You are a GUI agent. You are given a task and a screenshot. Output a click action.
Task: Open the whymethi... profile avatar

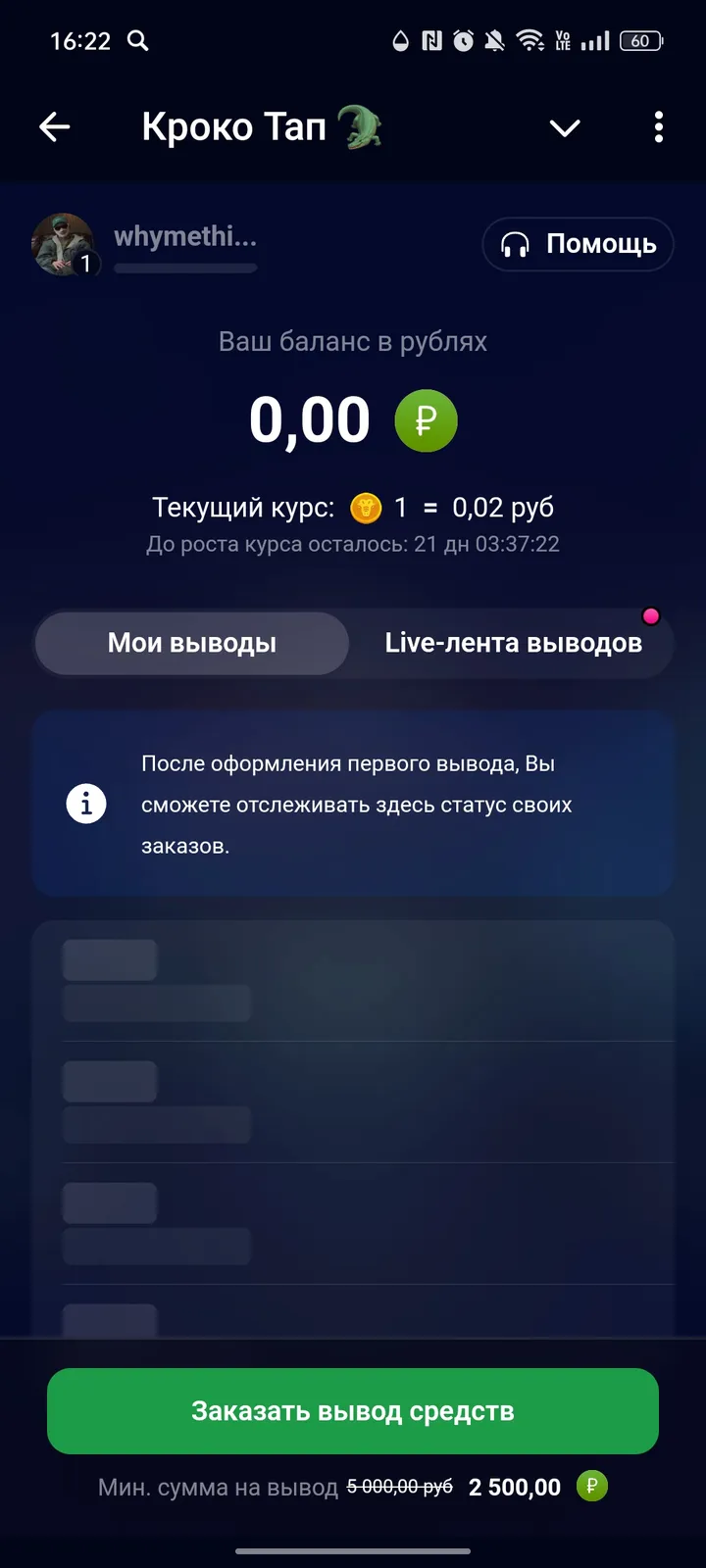click(64, 245)
